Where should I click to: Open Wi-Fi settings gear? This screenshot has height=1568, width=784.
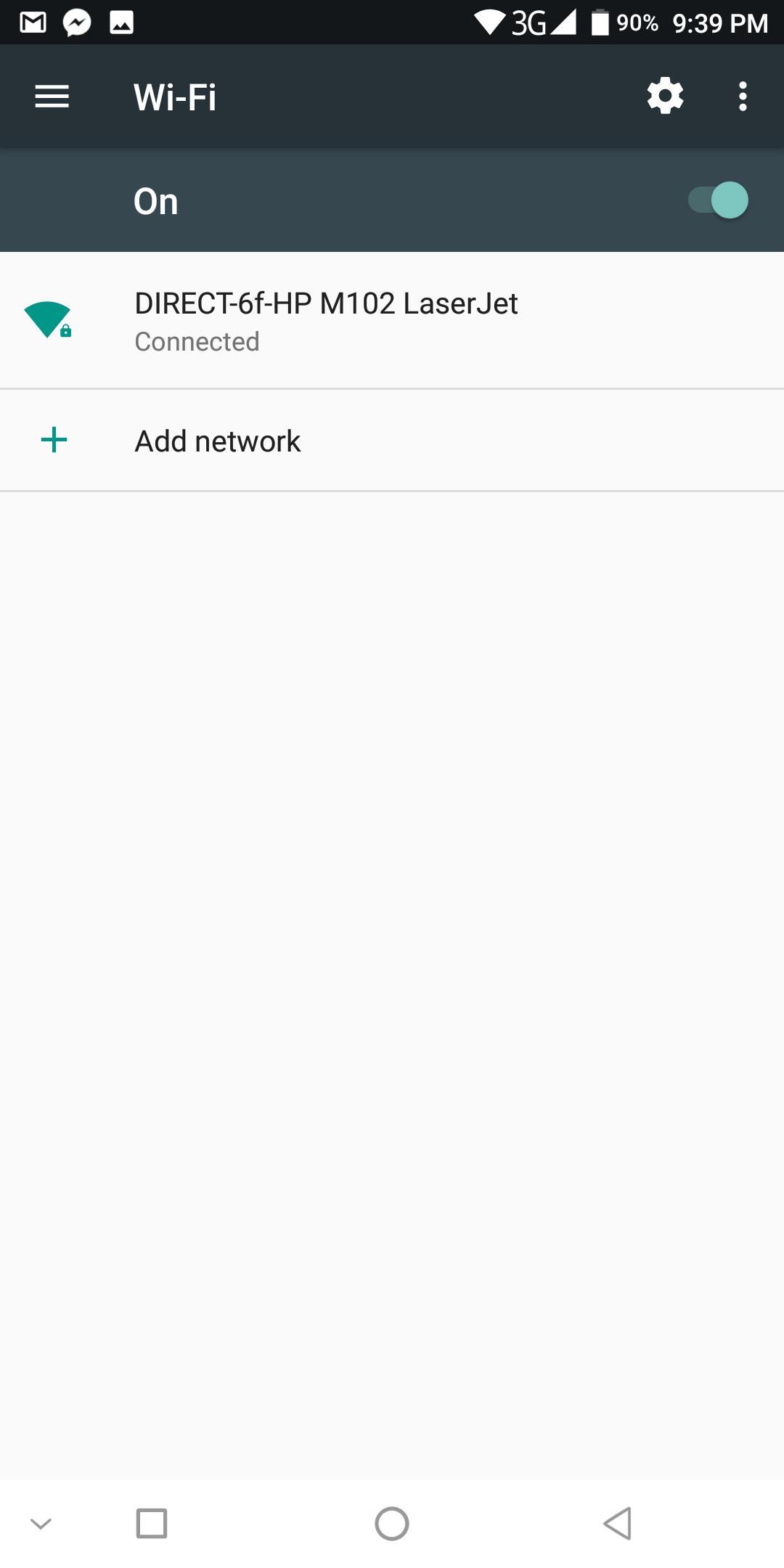(x=665, y=97)
